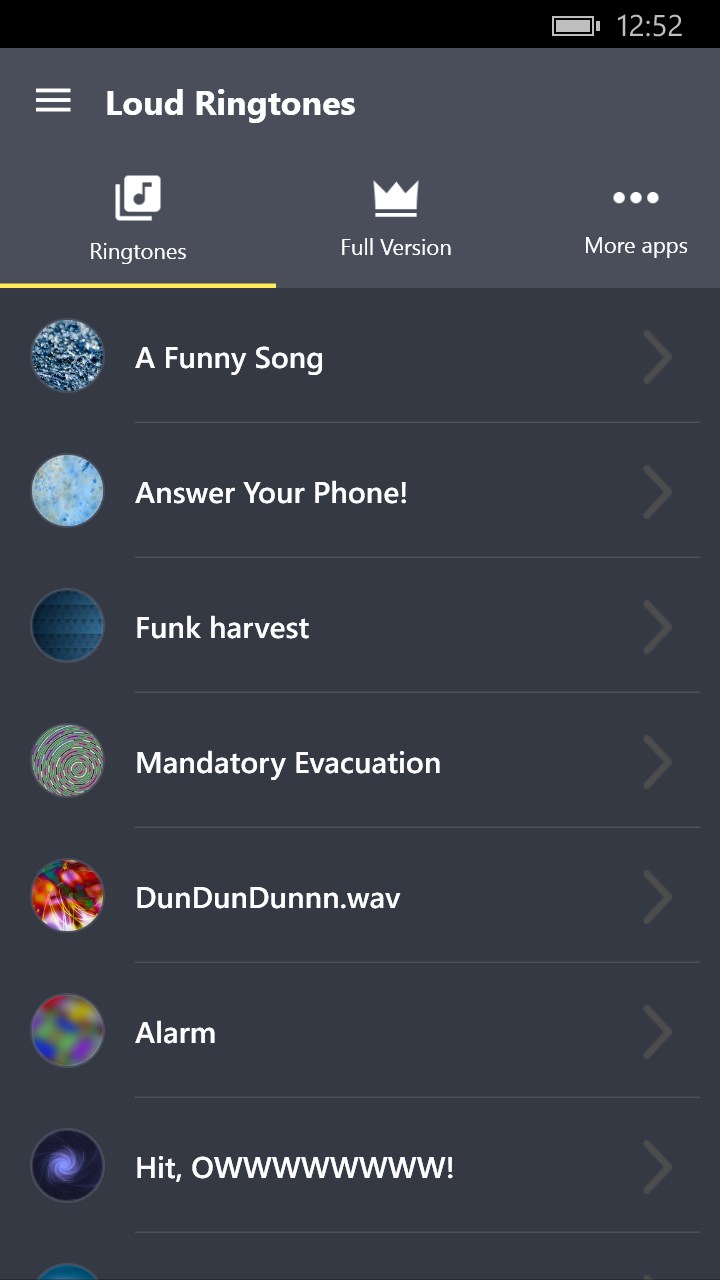The width and height of the screenshot is (720, 1280).
Task: Open the A Funny Song ringtone
Action: pyautogui.click(x=360, y=356)
